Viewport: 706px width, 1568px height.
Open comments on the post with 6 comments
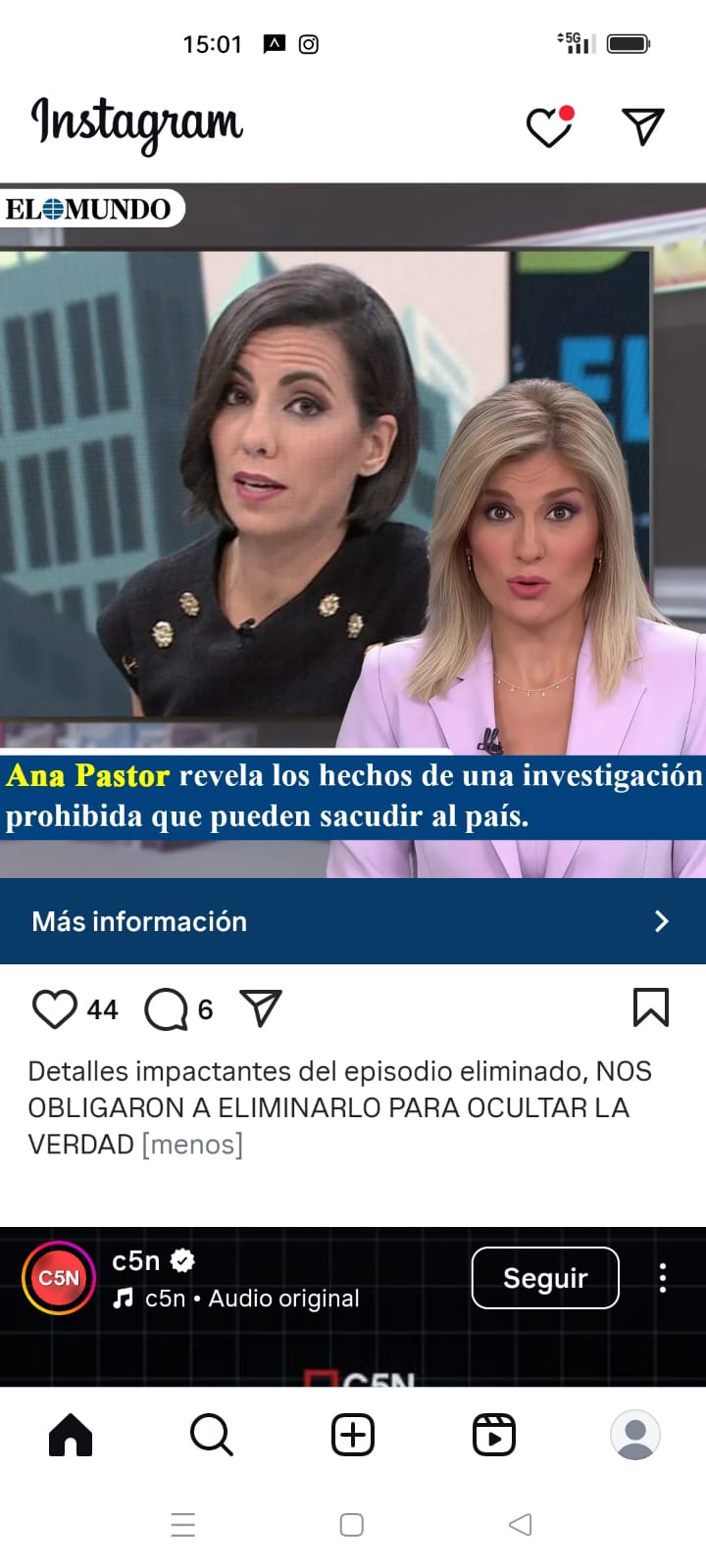(x=166, y=1009)
